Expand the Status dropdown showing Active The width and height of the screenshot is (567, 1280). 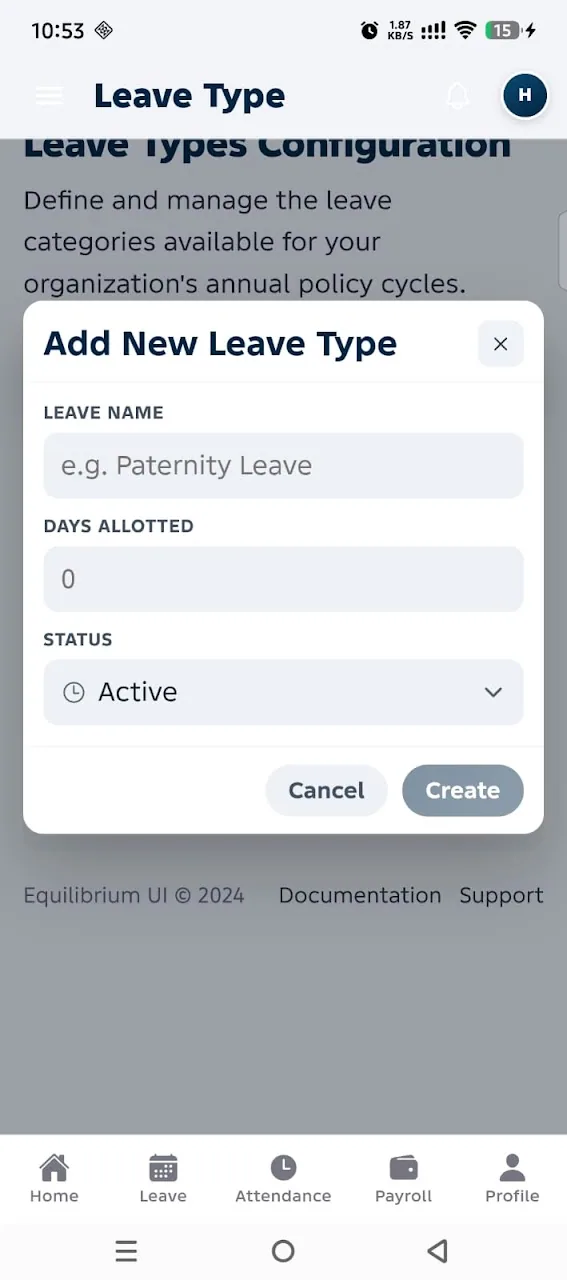point(283,692)
